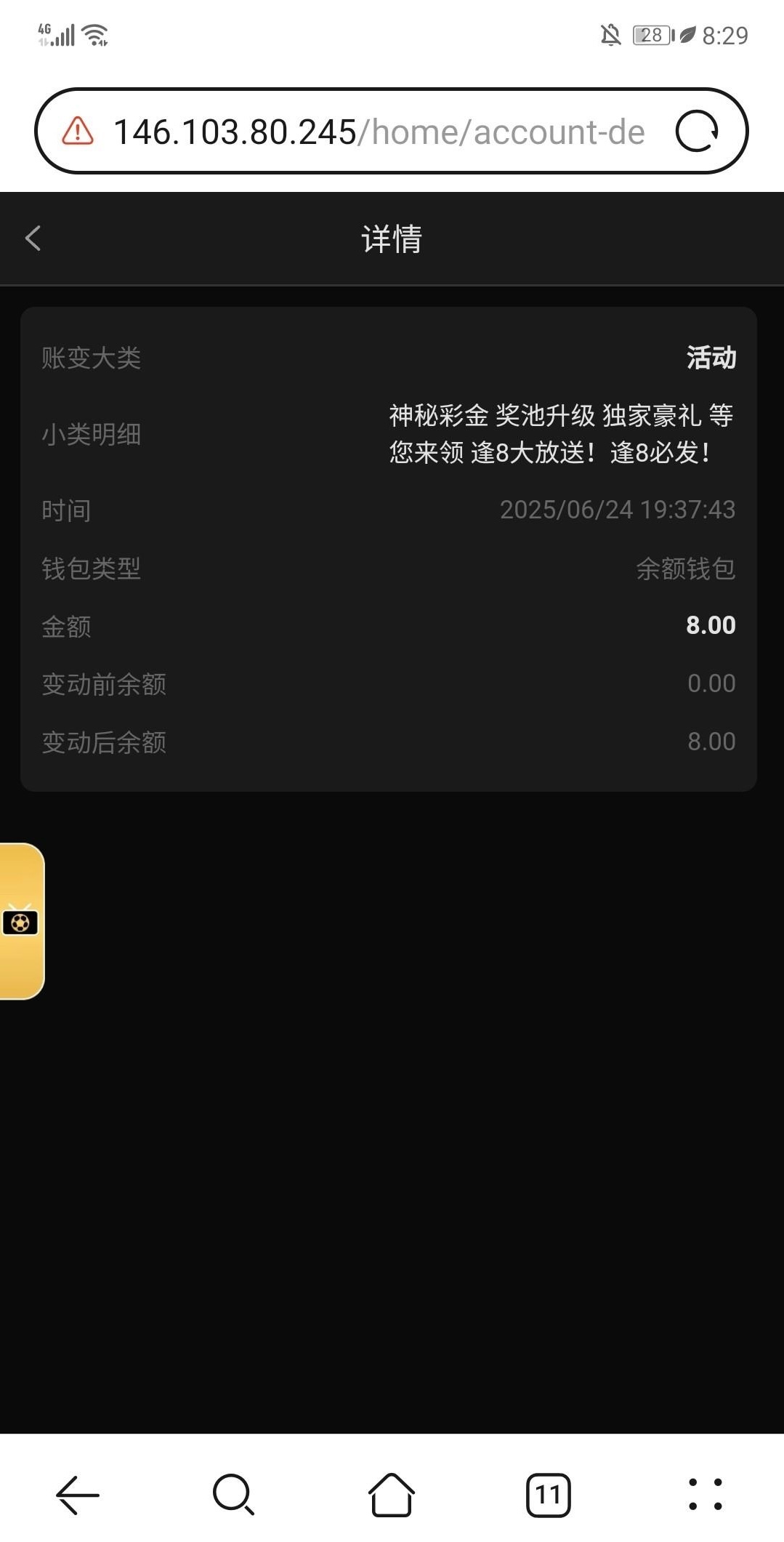This screenshot has height=1542, width=784.
Task: Tap the address bar to edit the URL
Action: [378, 132]
